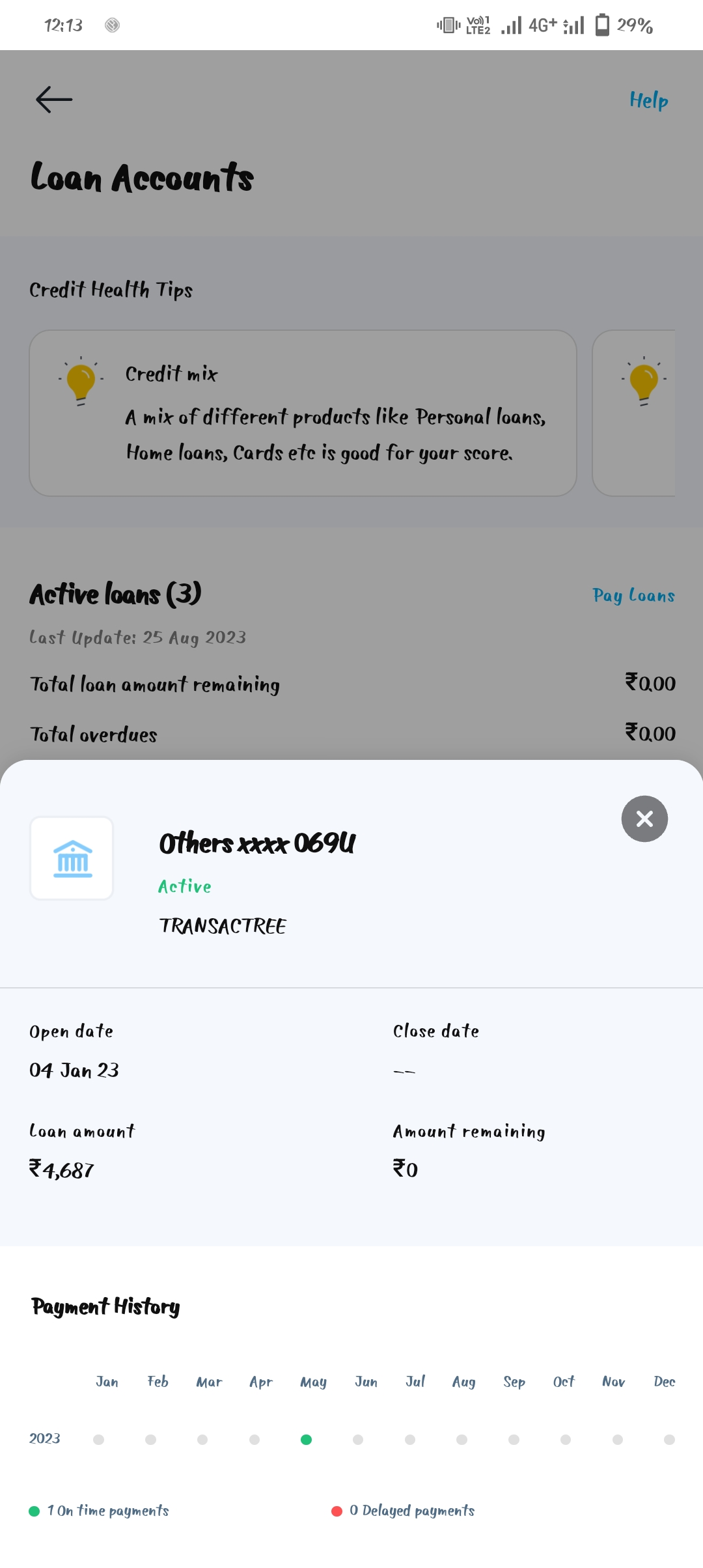
Task: Go back using the arrow icon
Action: 54,100
